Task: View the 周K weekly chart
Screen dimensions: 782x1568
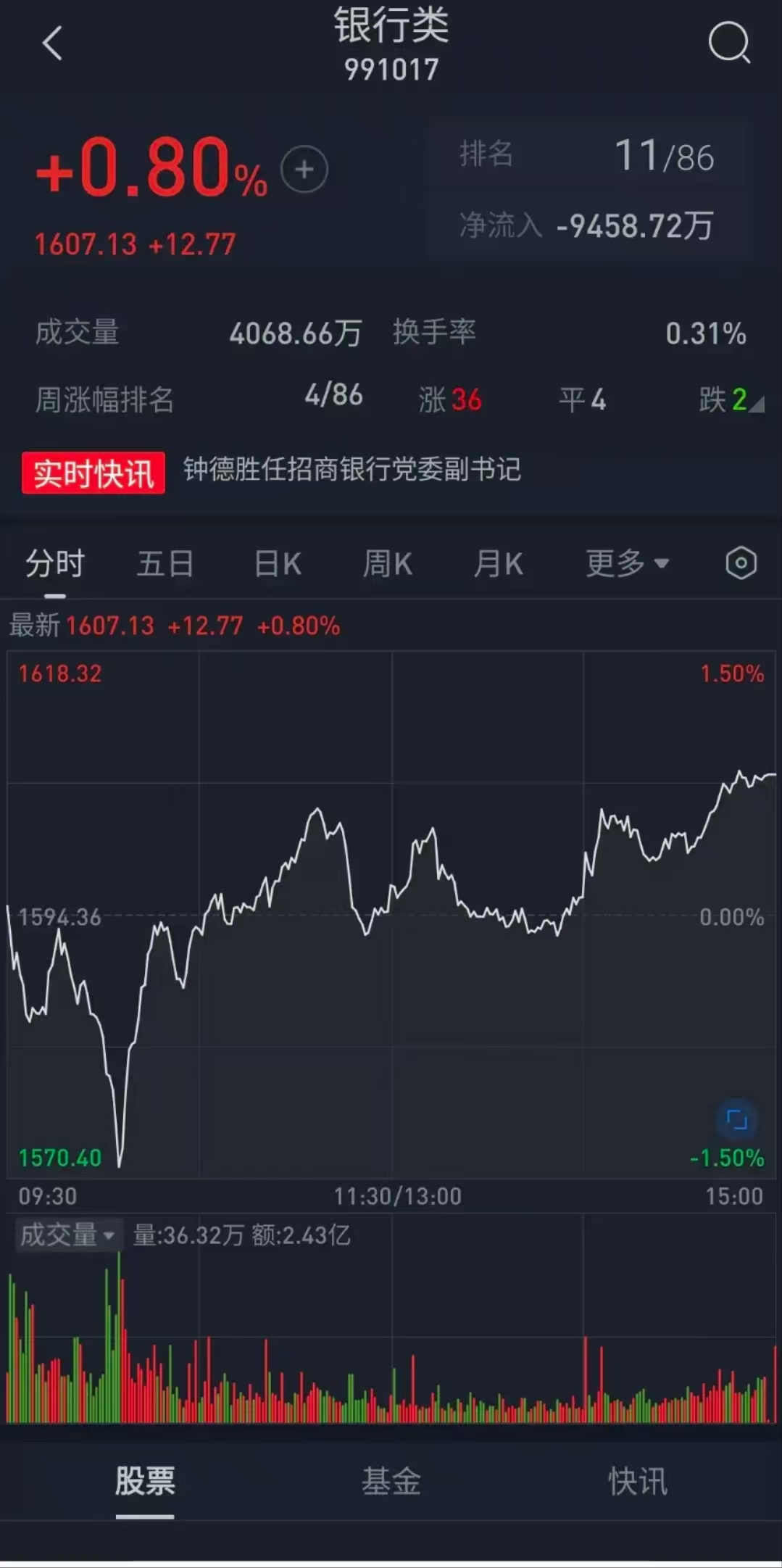Action: tap(387, 563)
